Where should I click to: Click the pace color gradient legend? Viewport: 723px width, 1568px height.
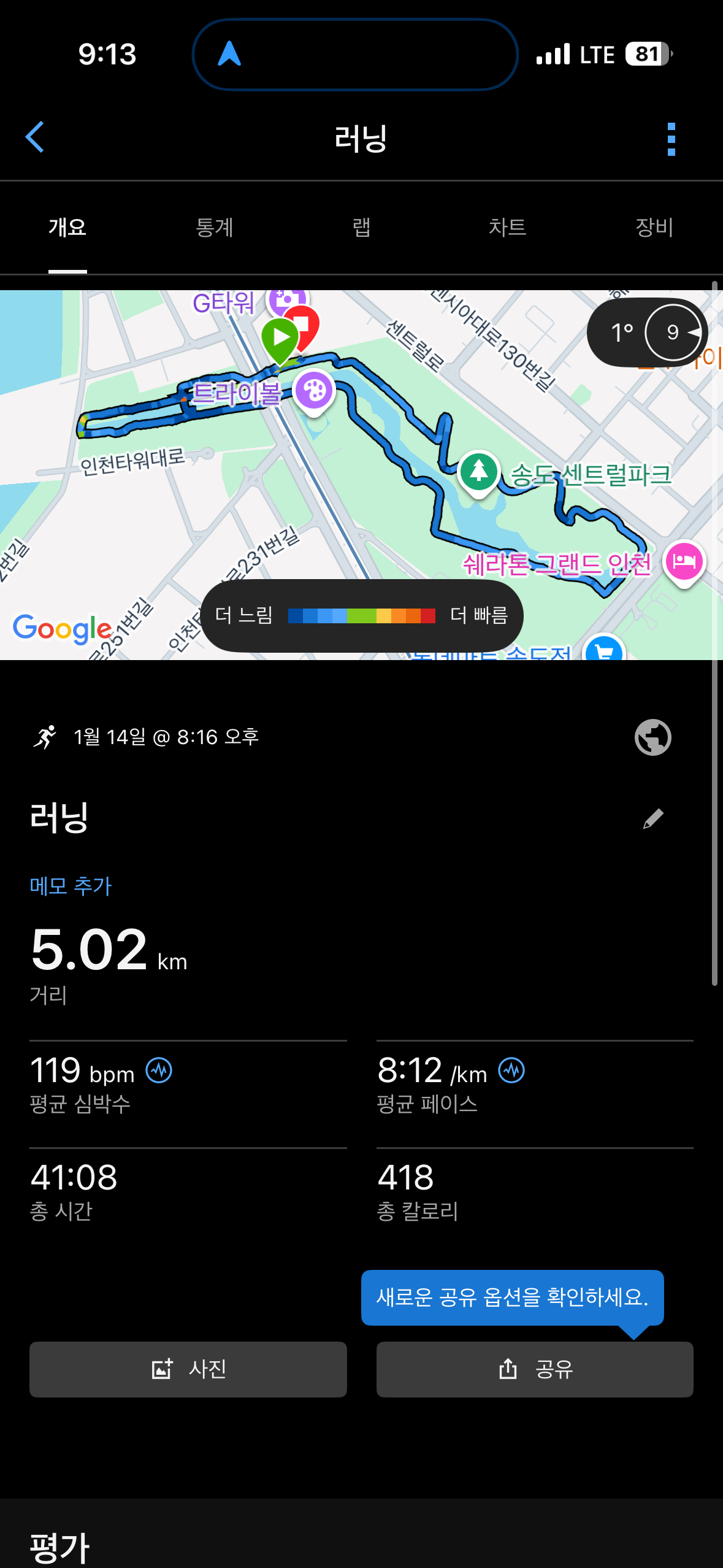click(361, 615)
